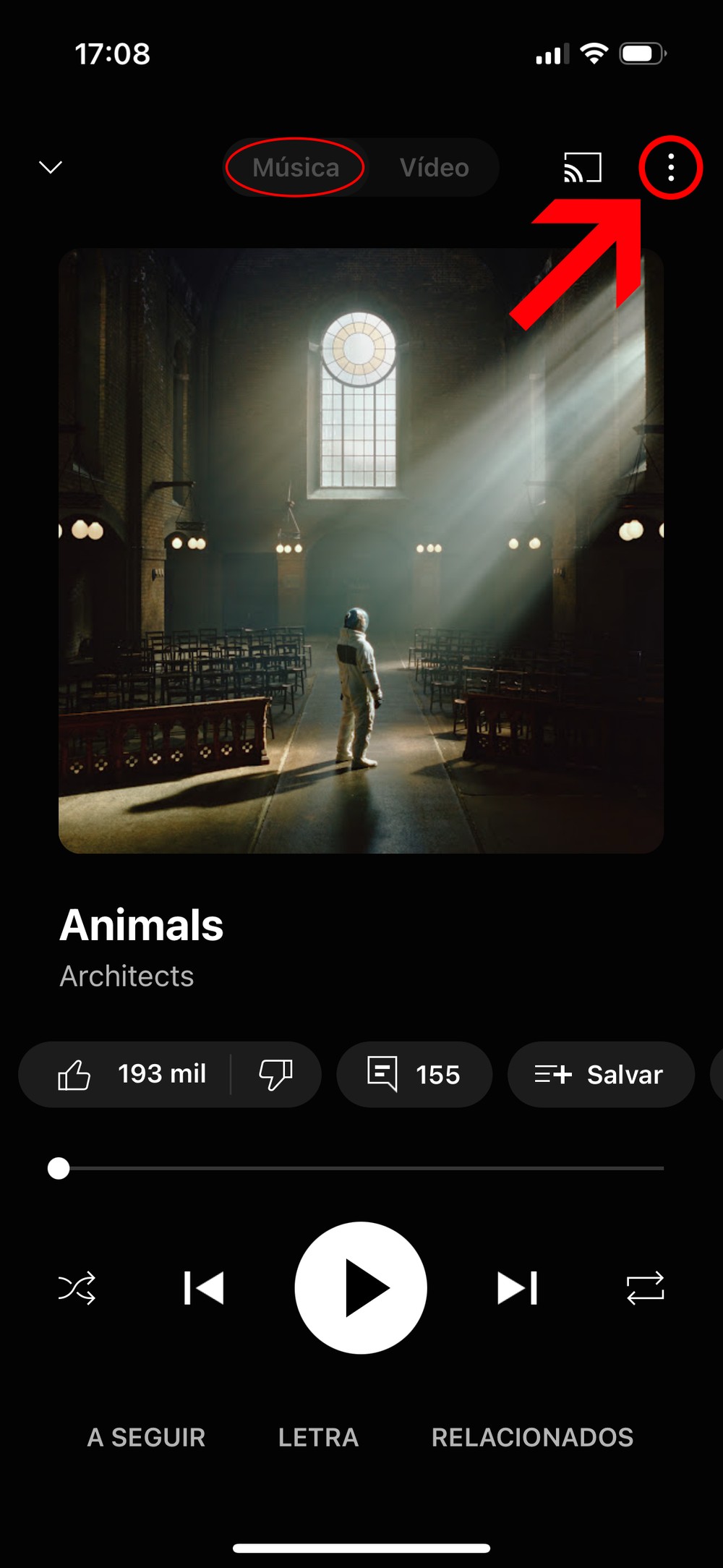This screenshot has width=723, height=1568.
Task: Collapse the player with the down chevron
Action: 51,168
